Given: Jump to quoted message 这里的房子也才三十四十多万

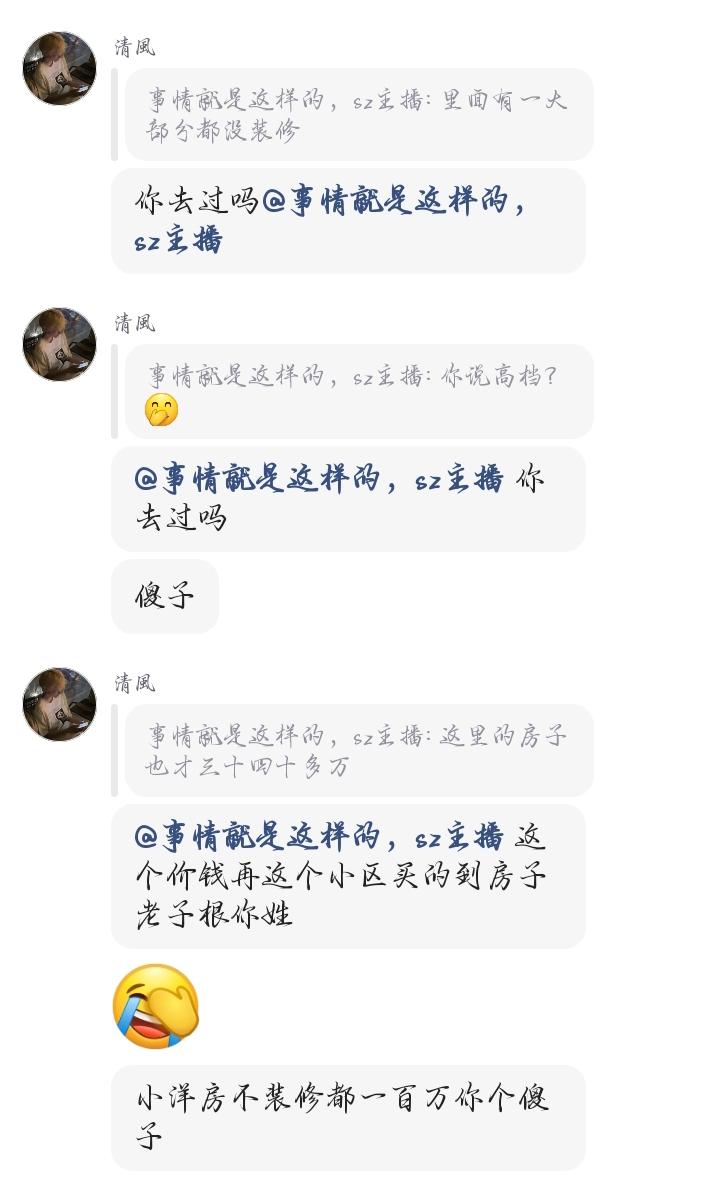Looking at the screenshot, I should click(x=358, y=751).
